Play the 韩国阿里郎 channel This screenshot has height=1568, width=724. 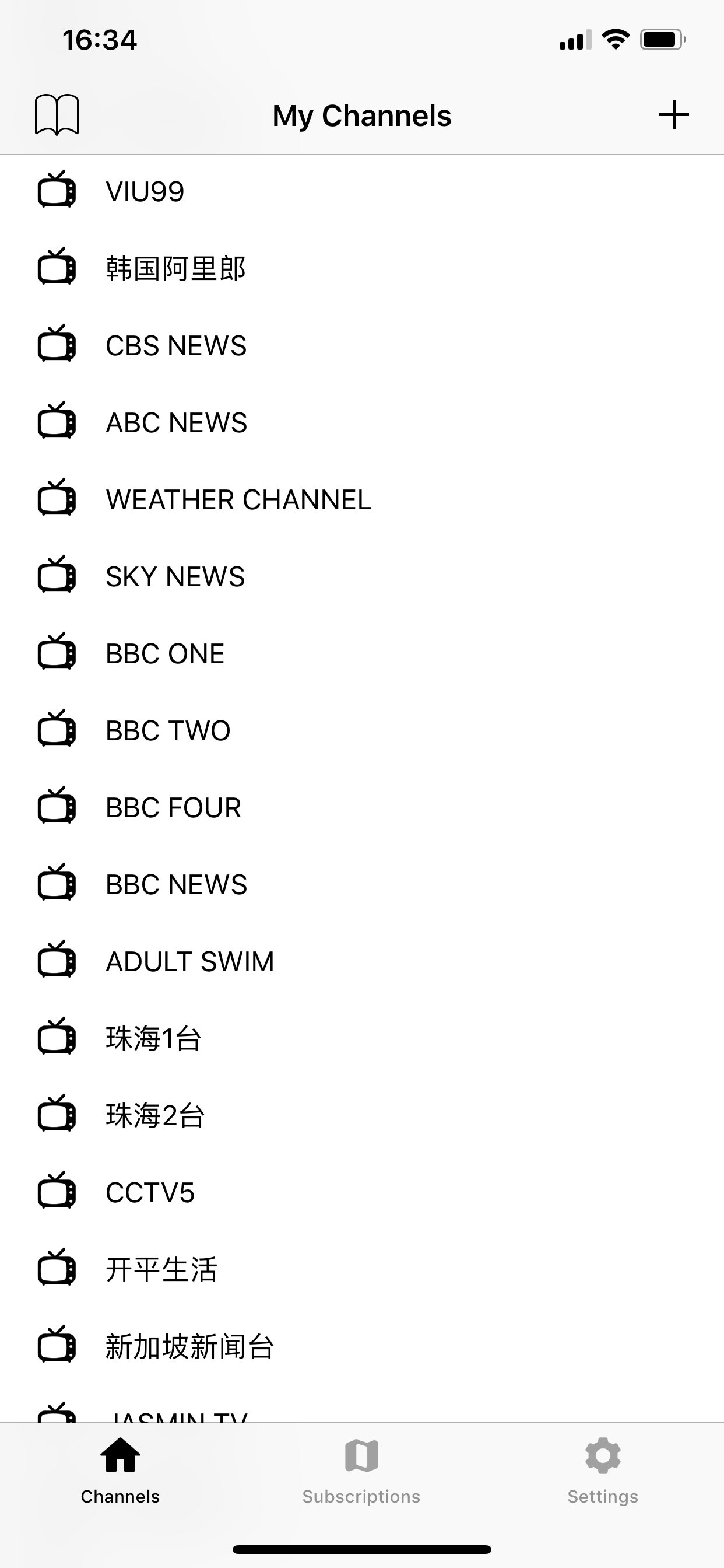coord(175,268)
